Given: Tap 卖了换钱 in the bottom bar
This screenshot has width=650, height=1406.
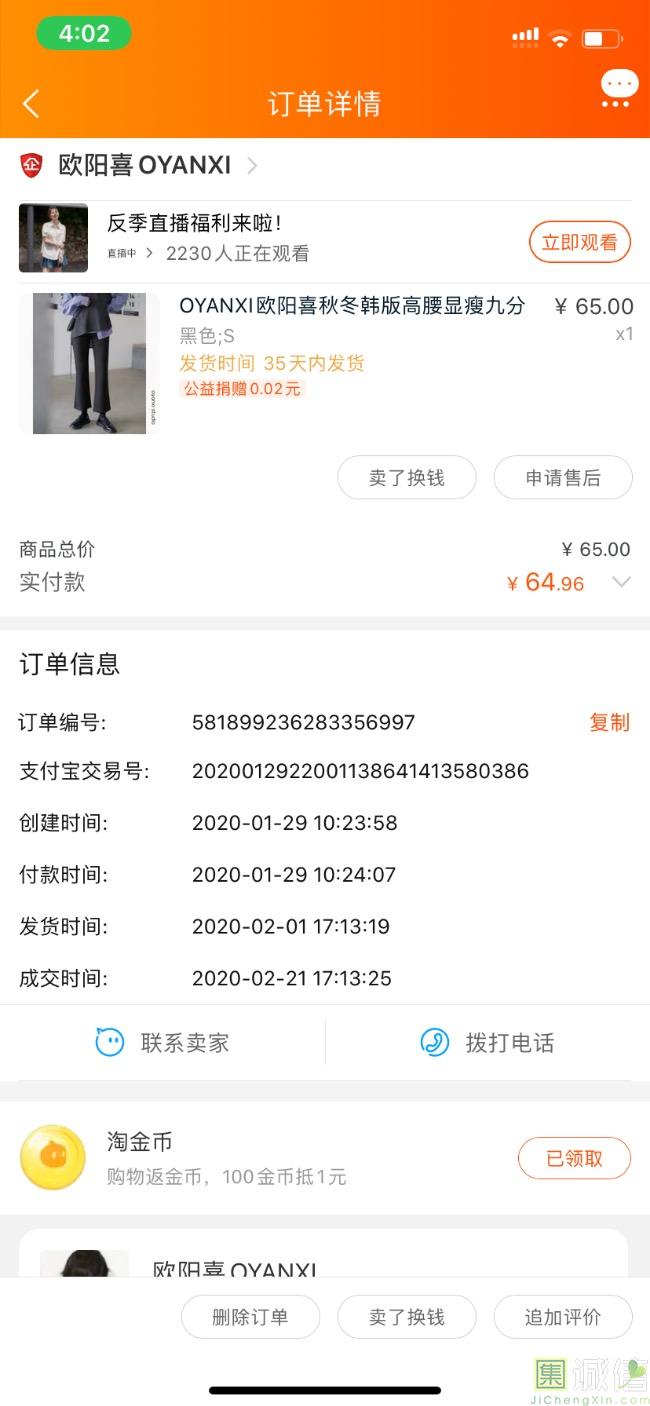Looking at the screenshot, I should pos(406,1317).
